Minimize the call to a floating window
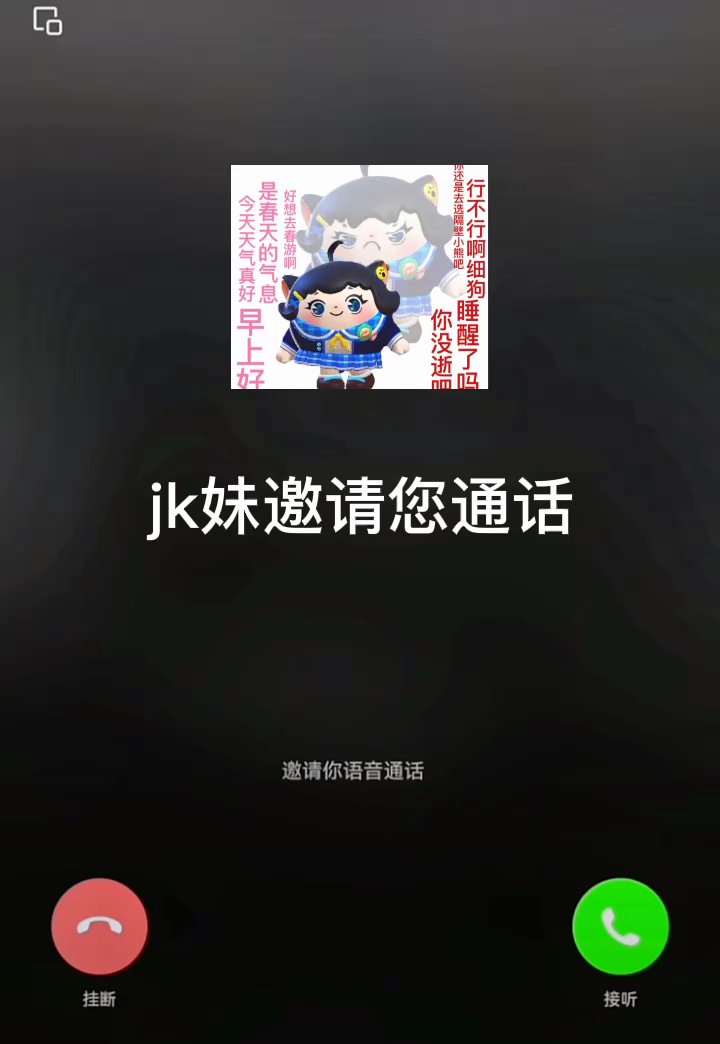 [47, 21]
